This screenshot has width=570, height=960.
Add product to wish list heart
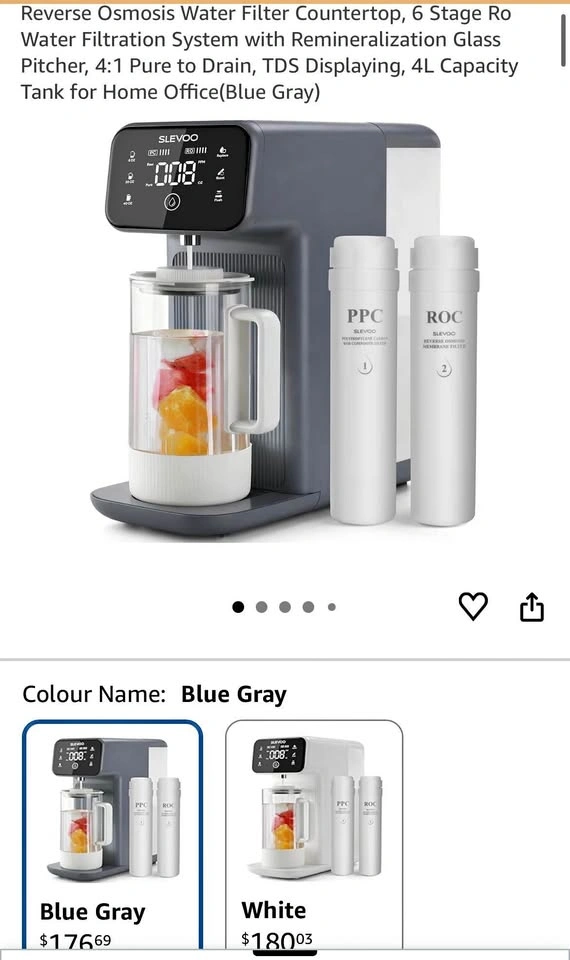point(473,606)
